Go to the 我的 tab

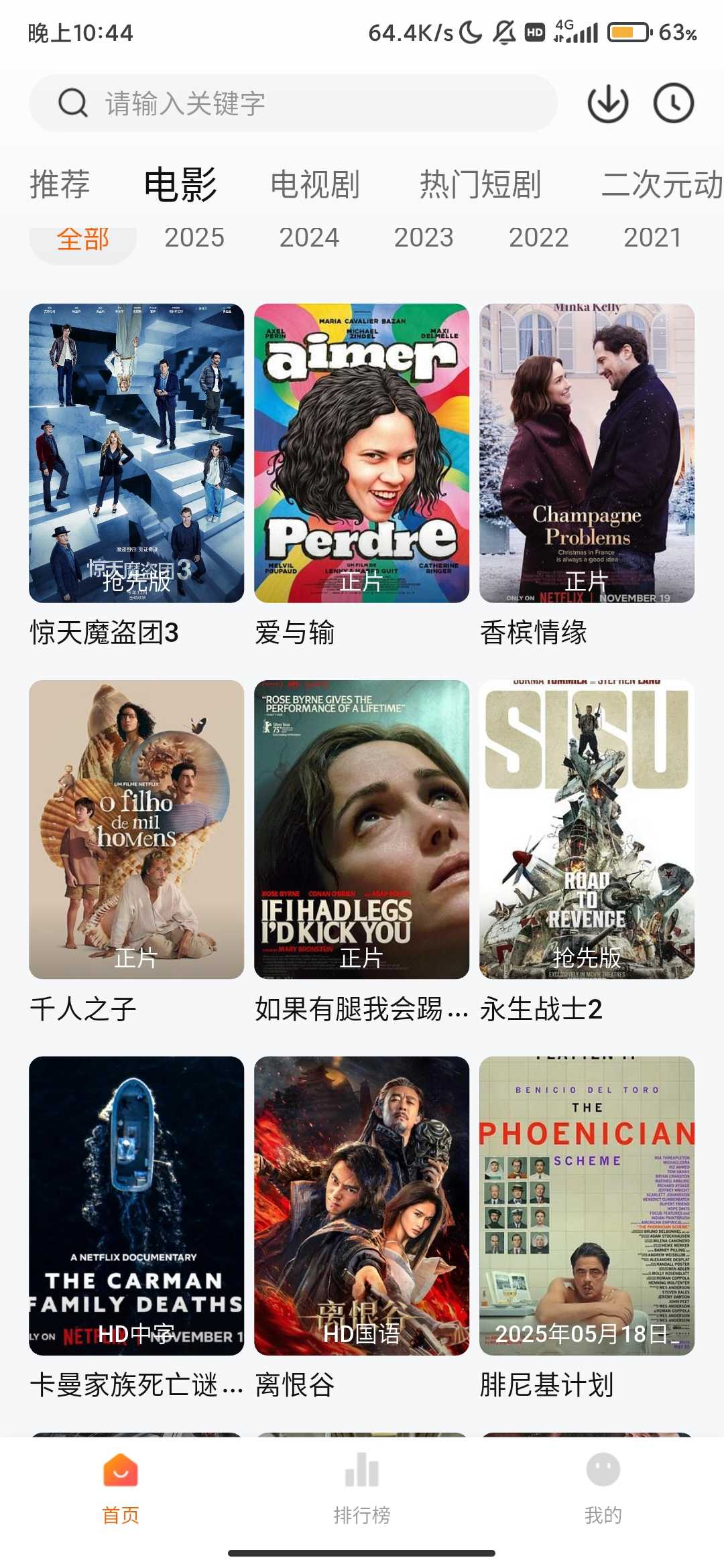coord(603,1484)
